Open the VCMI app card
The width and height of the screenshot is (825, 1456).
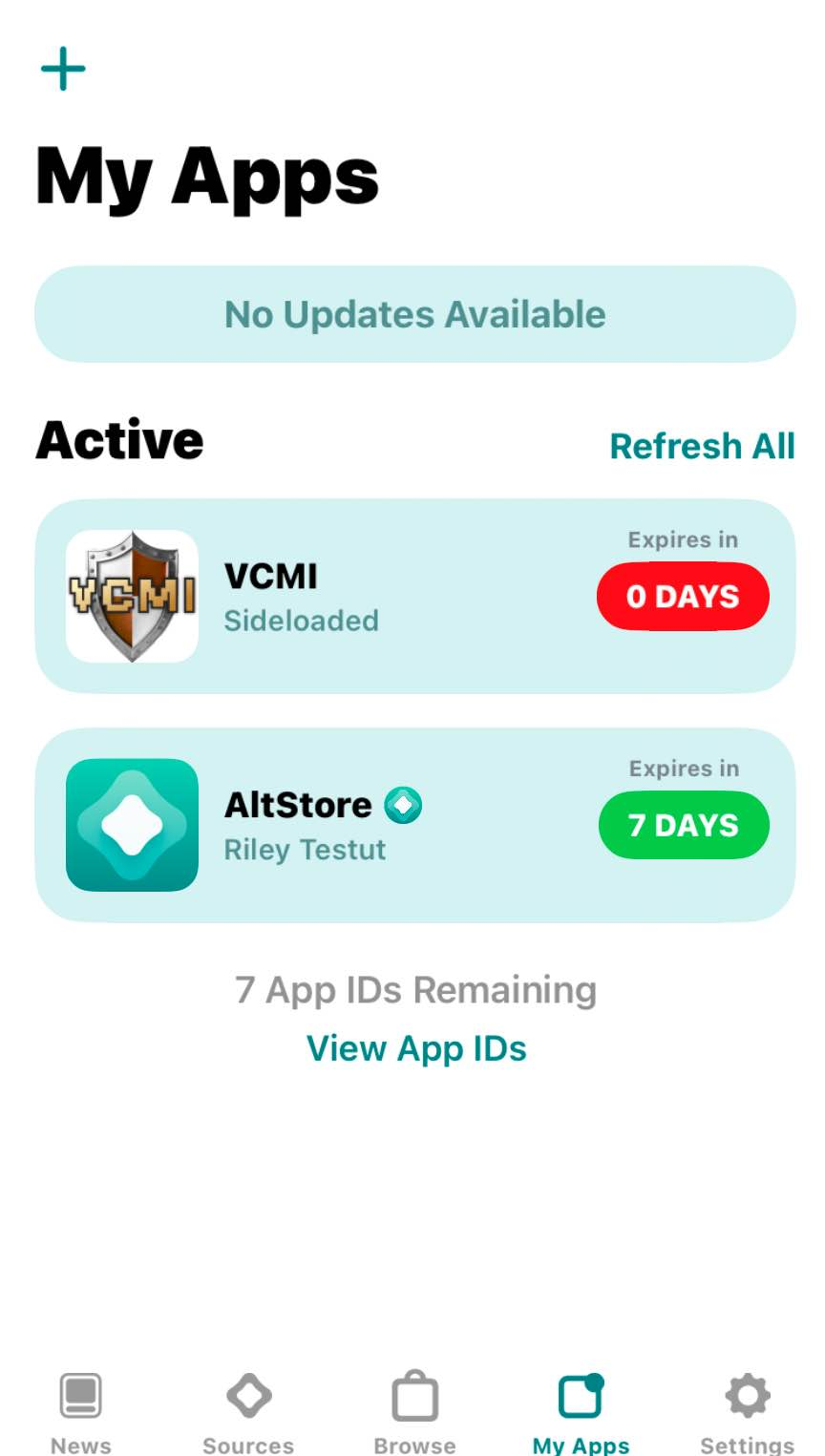315,597
